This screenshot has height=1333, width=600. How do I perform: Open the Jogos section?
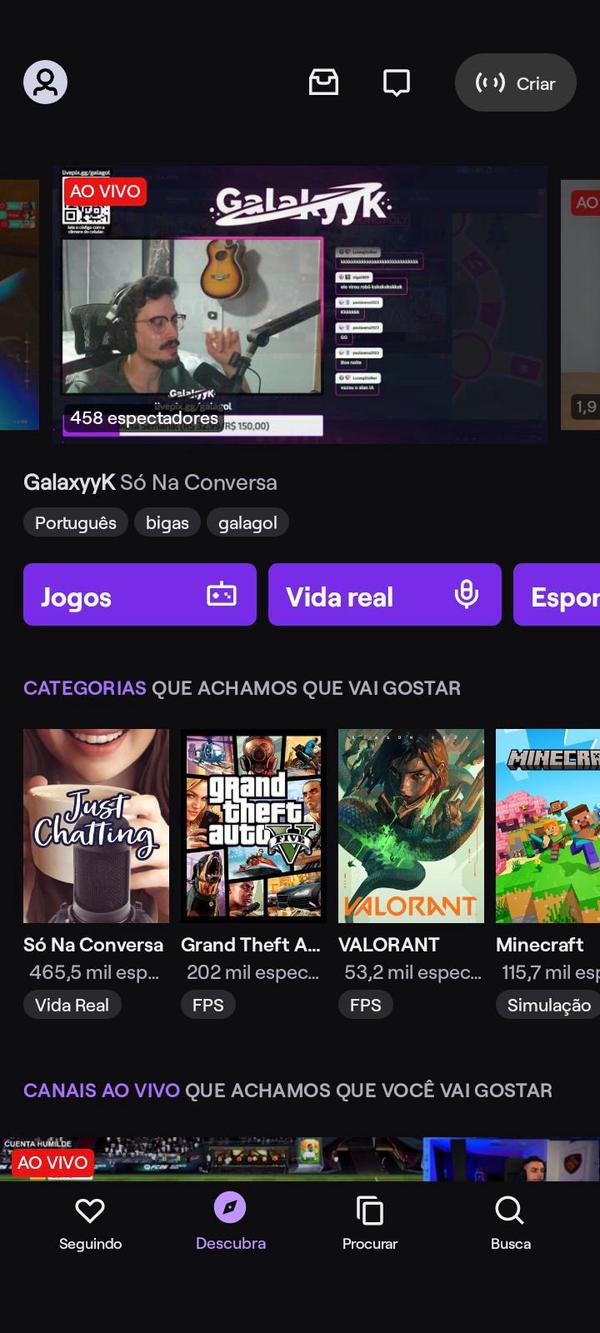[140, 595]
